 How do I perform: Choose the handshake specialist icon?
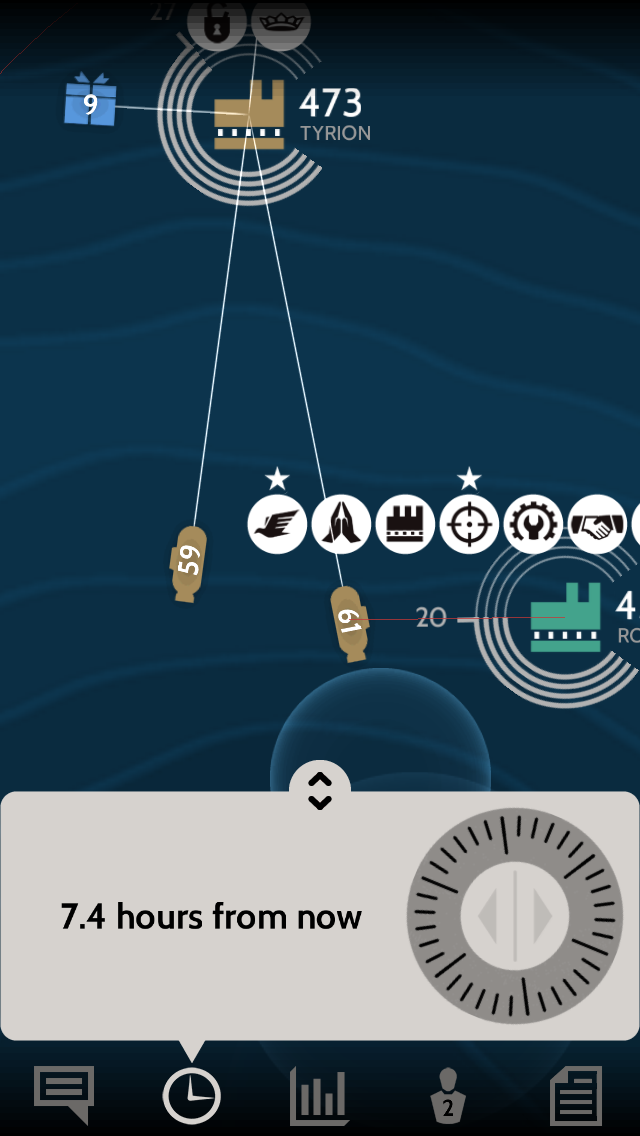pos(597,524)
